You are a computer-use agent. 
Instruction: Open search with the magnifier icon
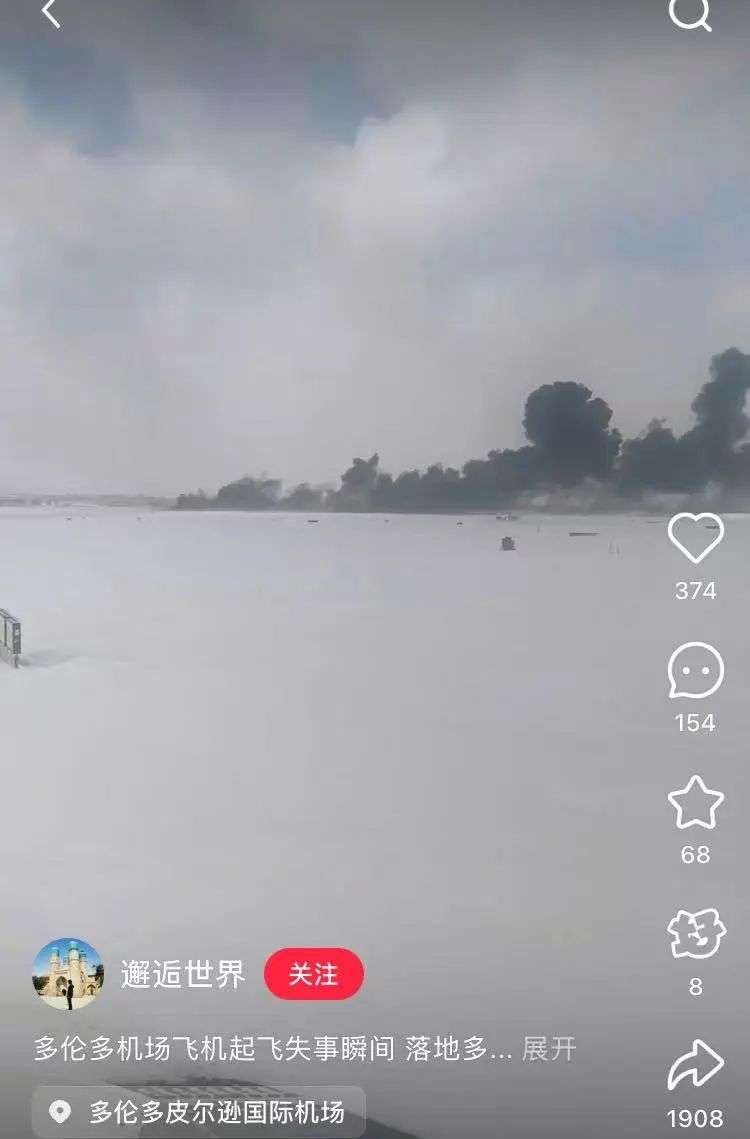coord(689,13)
